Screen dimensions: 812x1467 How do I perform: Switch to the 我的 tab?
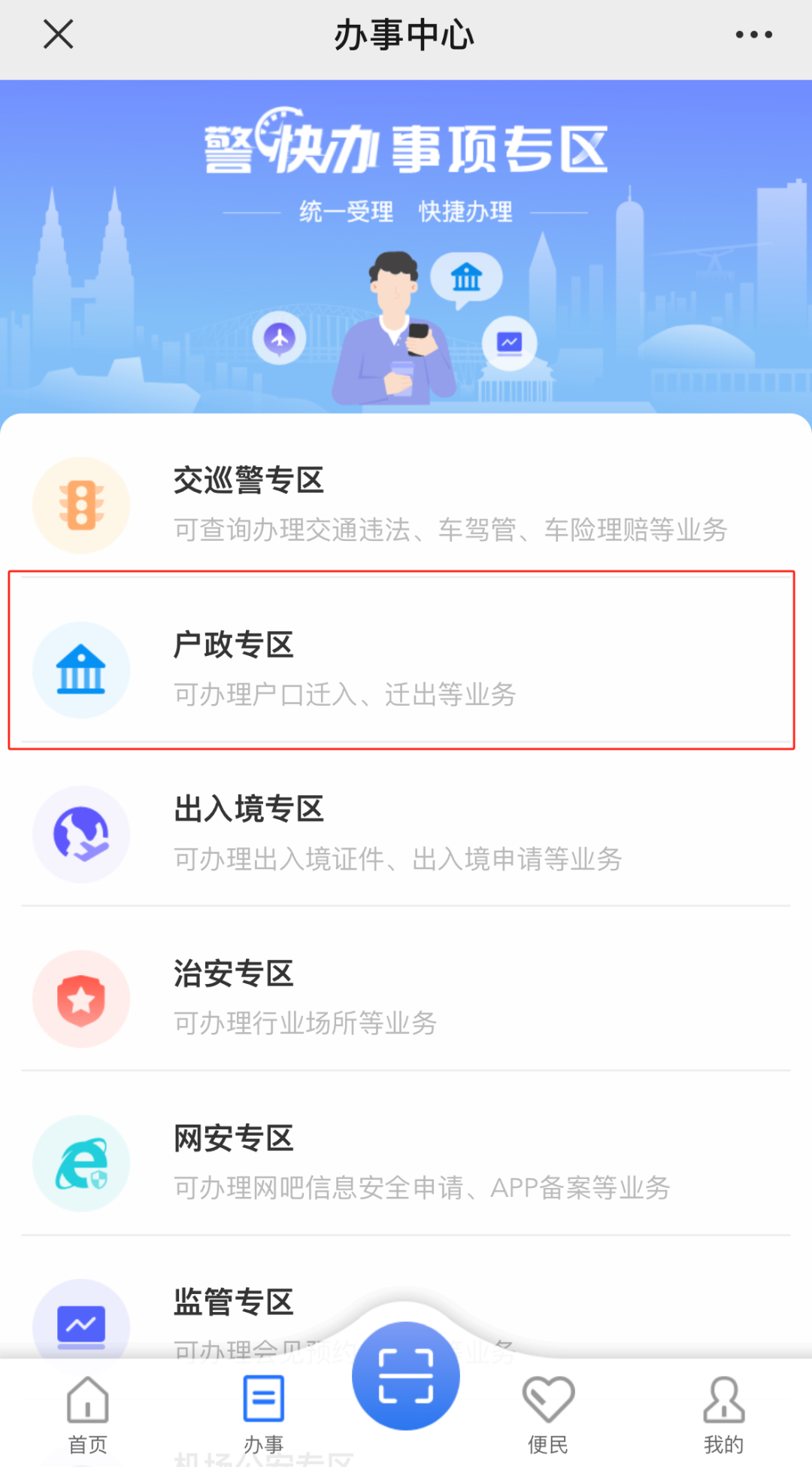(x=723, y=1414)
